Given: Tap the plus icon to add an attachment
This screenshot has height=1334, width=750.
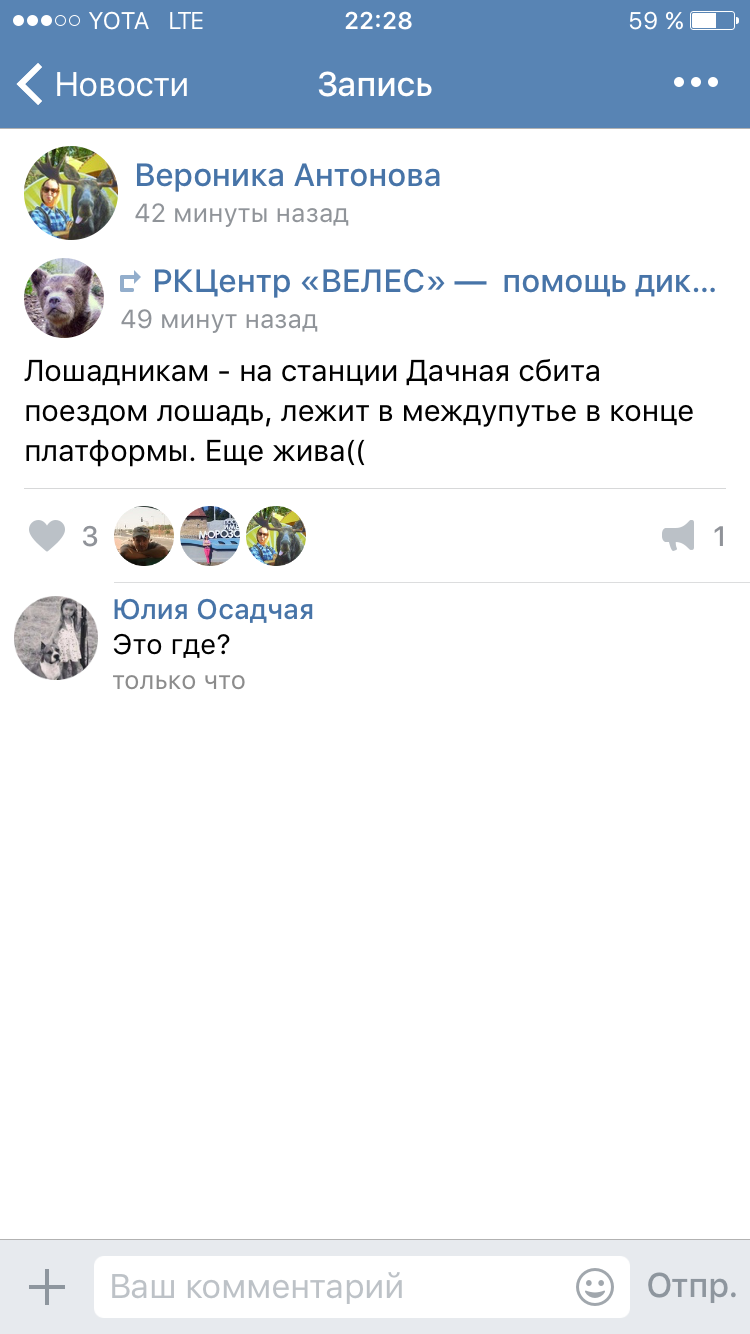Looking at the screenshot, I should tap(47, 1287).
